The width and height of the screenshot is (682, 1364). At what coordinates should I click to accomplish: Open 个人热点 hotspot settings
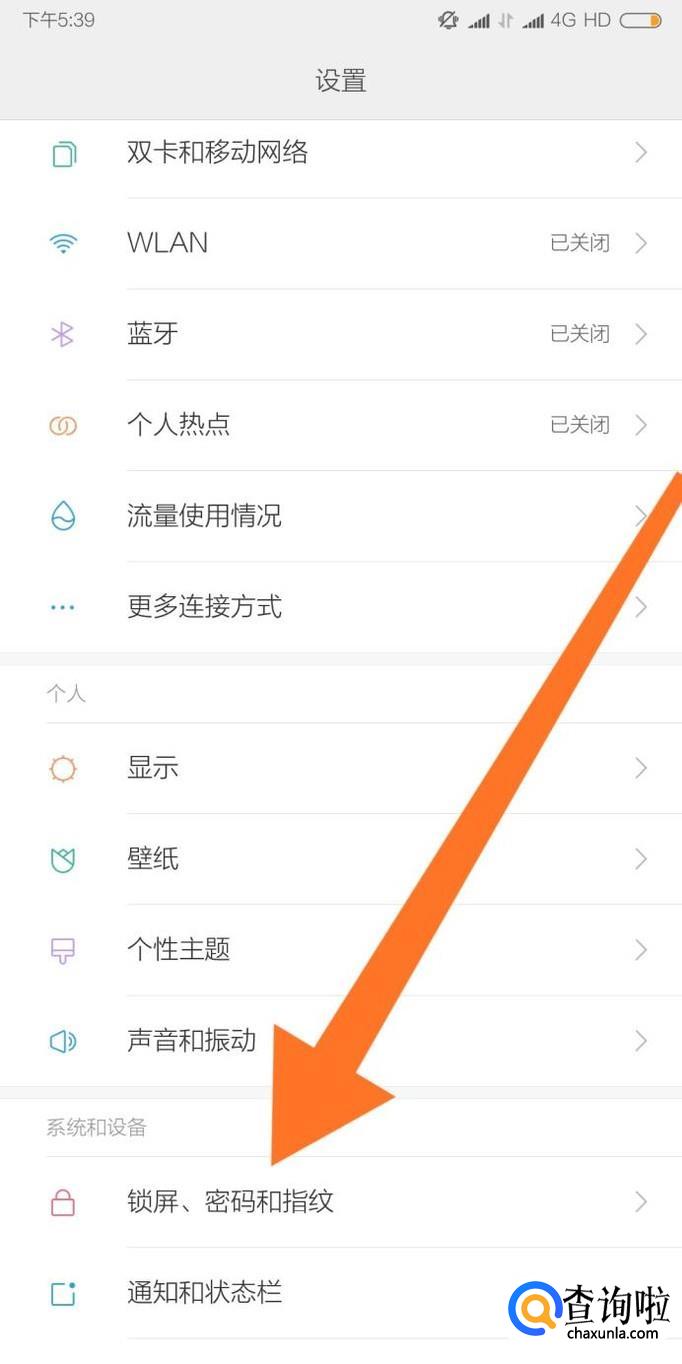[x=178, y=425]
